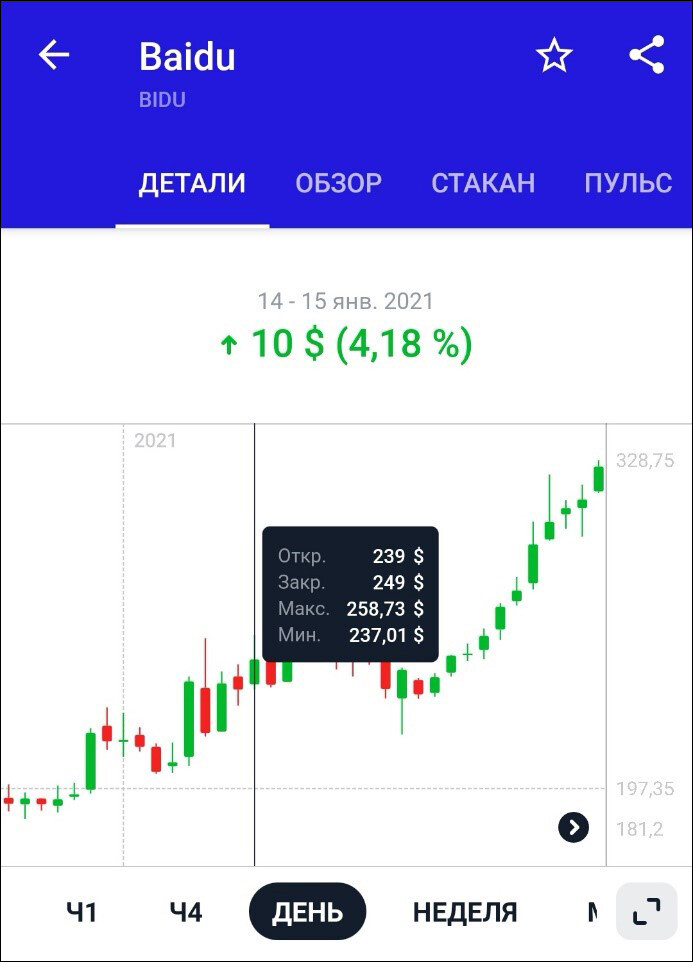The image size is (693, 962).
Task: Choose the ДЕНЬ chart interval
Action: pos(307,912)
